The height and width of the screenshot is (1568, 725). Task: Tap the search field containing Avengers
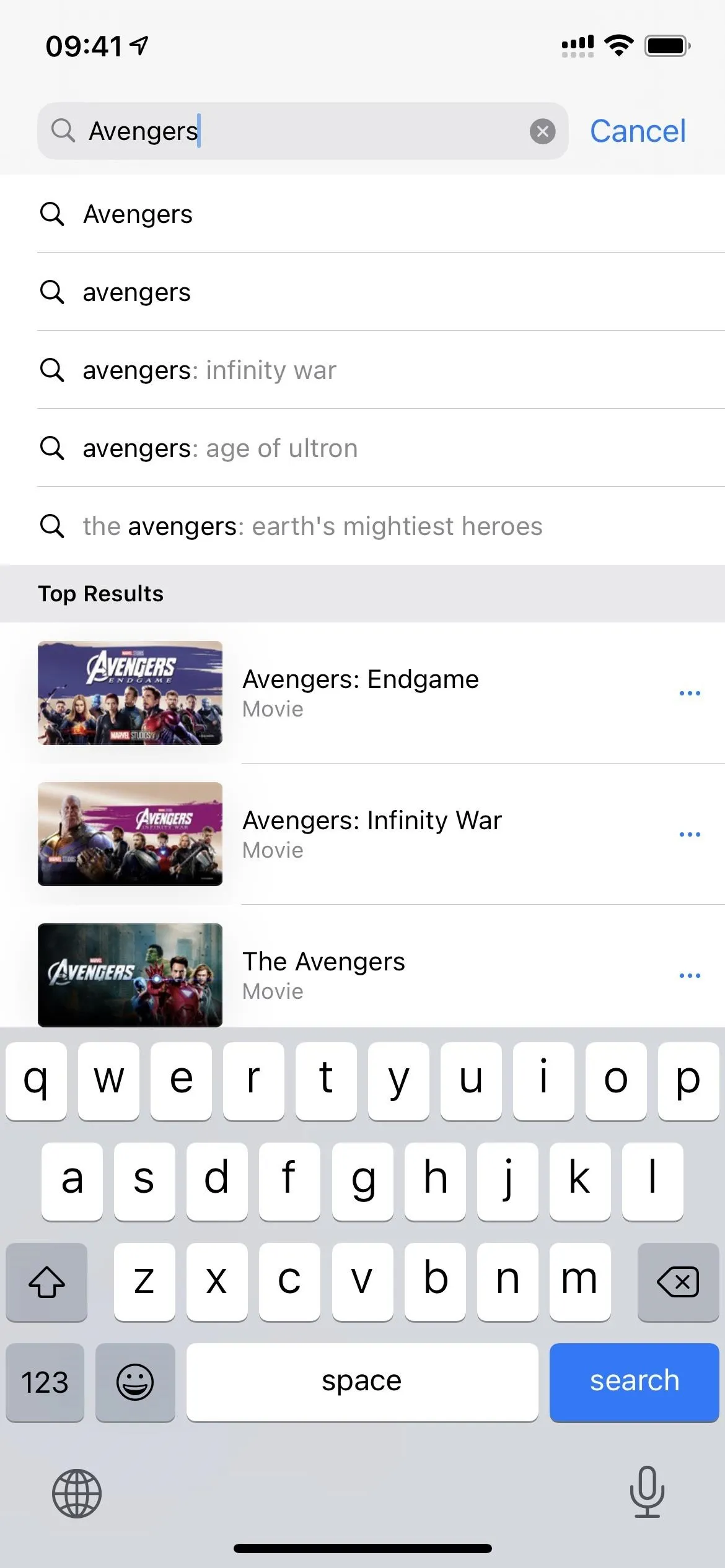[x=302, y=131]
